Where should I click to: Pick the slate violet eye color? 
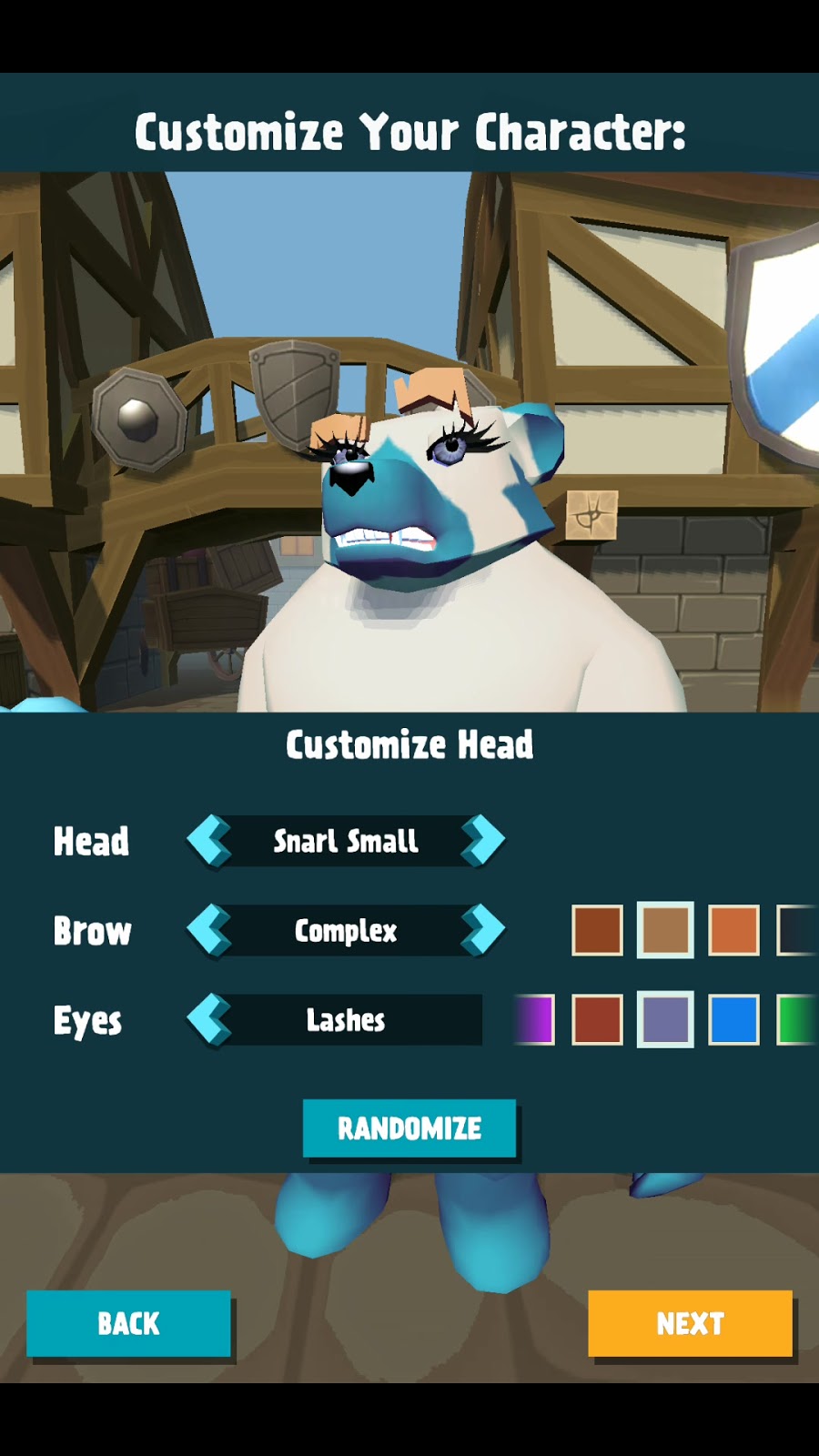click(x=665, y=1019)
